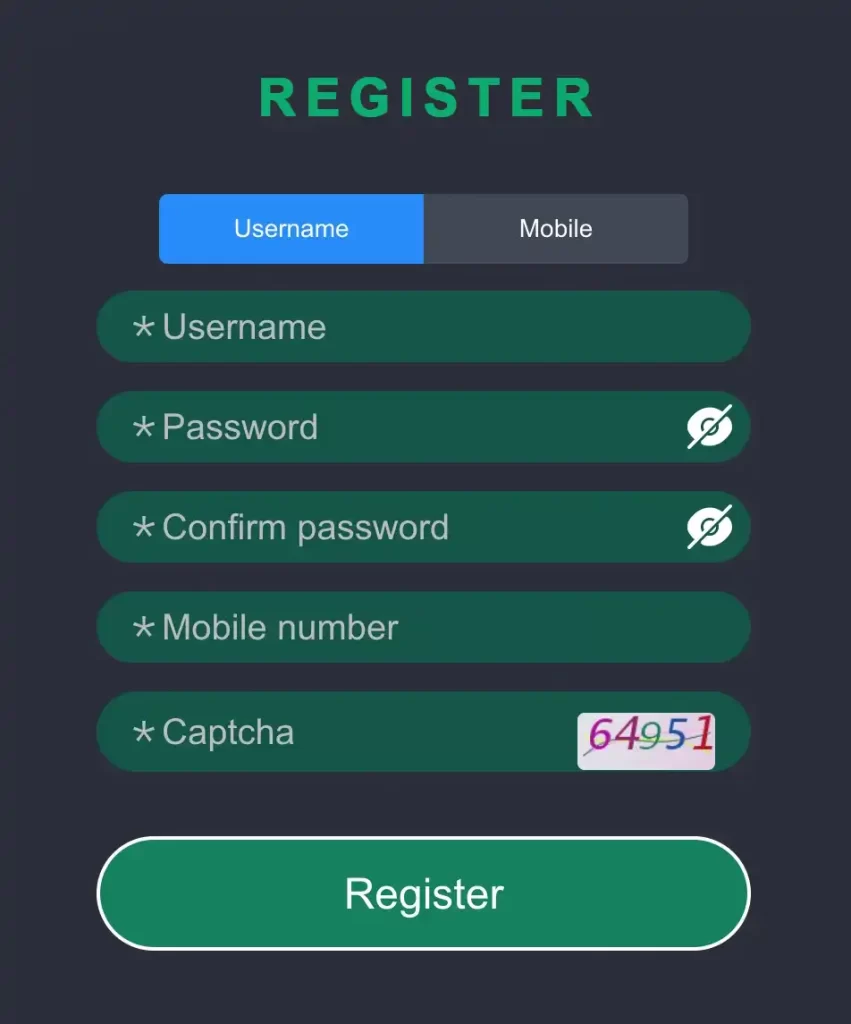Click the eye icon in Confirm password field
The width and height of the screenshot is (851, 1024).
(710, 527)
